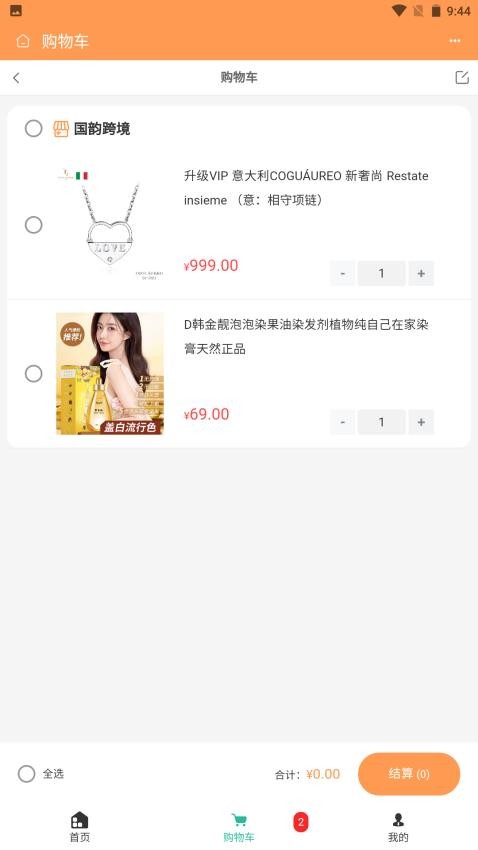The image size is (478, 850).
Task: Edit the necklace quantity field
Action: click(382, 273)
